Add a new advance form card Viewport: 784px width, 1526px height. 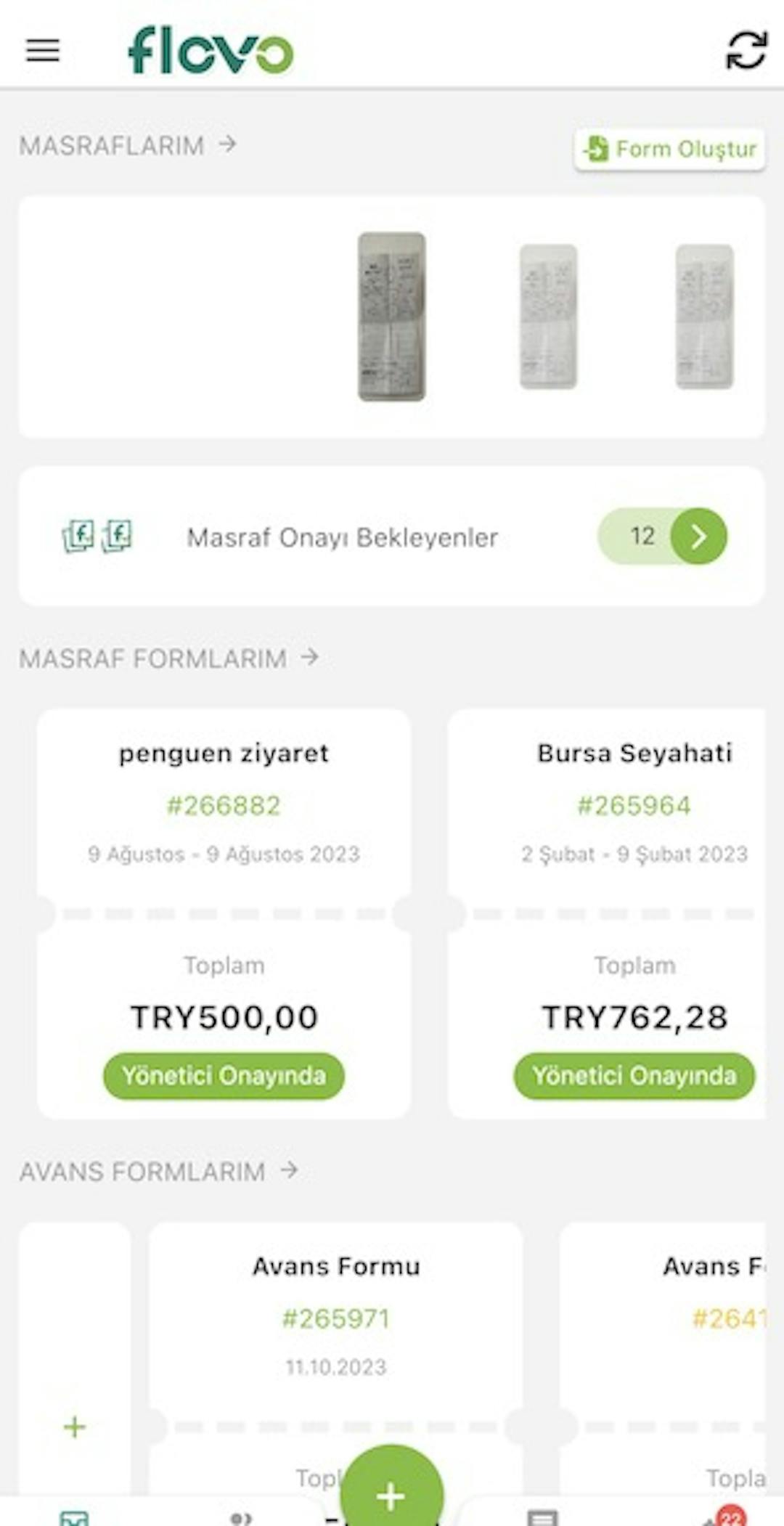(x=75, y=1427)
